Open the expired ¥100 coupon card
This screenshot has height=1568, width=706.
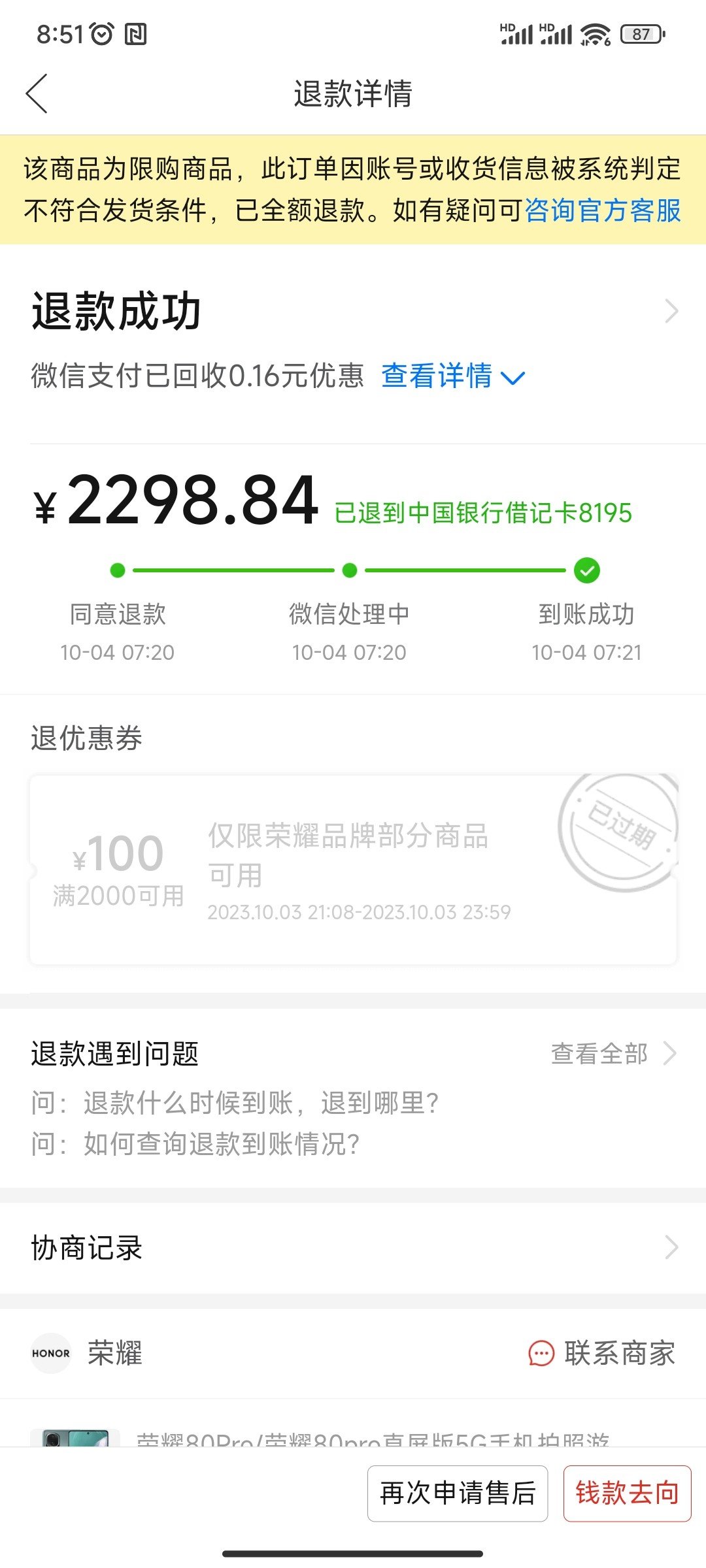click(x=353, y=870)
